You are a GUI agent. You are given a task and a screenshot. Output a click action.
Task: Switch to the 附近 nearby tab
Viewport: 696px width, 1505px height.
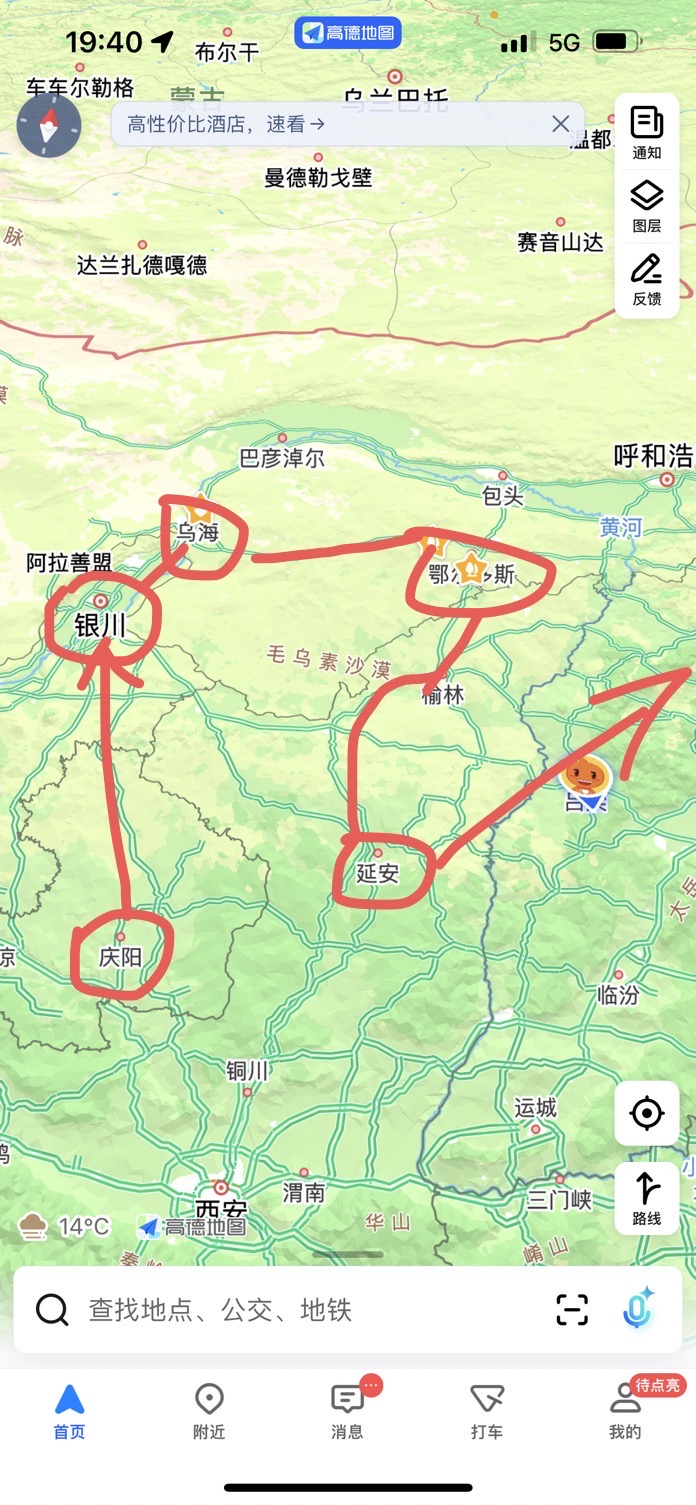click(x=208, y=1411)
